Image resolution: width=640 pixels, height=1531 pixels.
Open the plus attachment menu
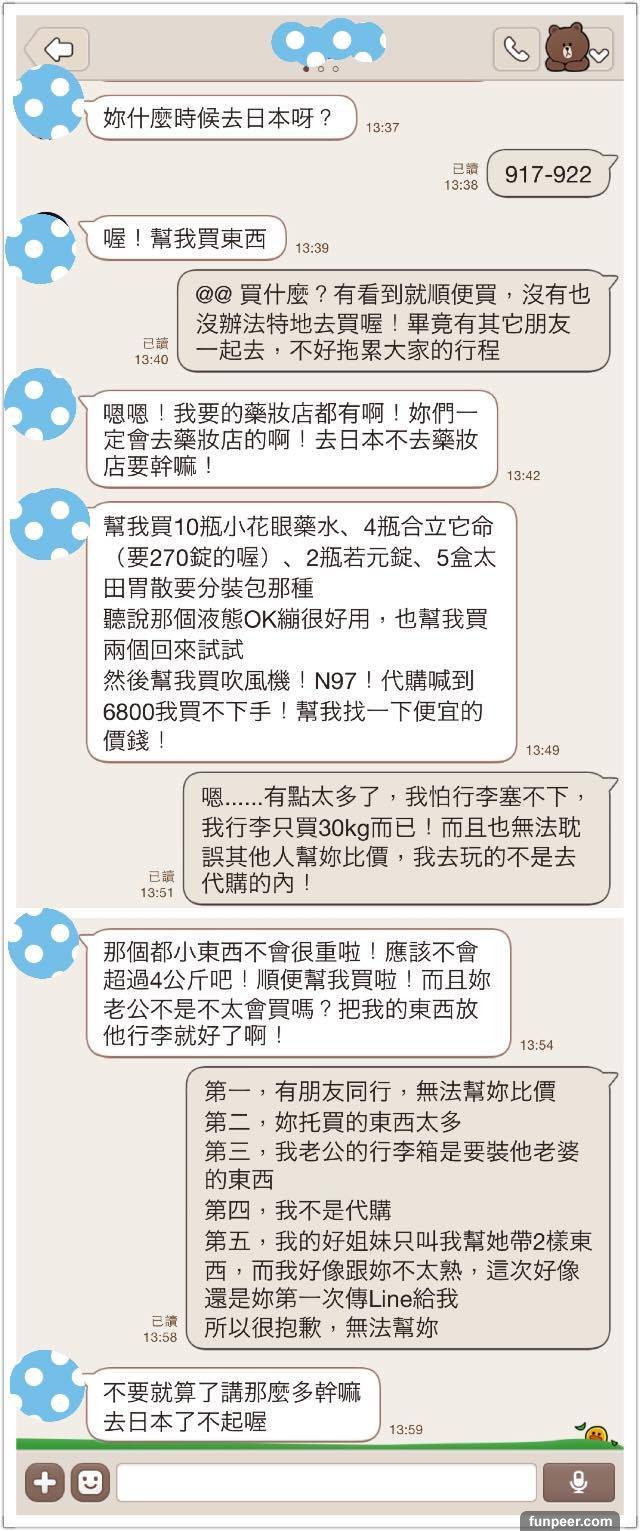[44, 1482]
